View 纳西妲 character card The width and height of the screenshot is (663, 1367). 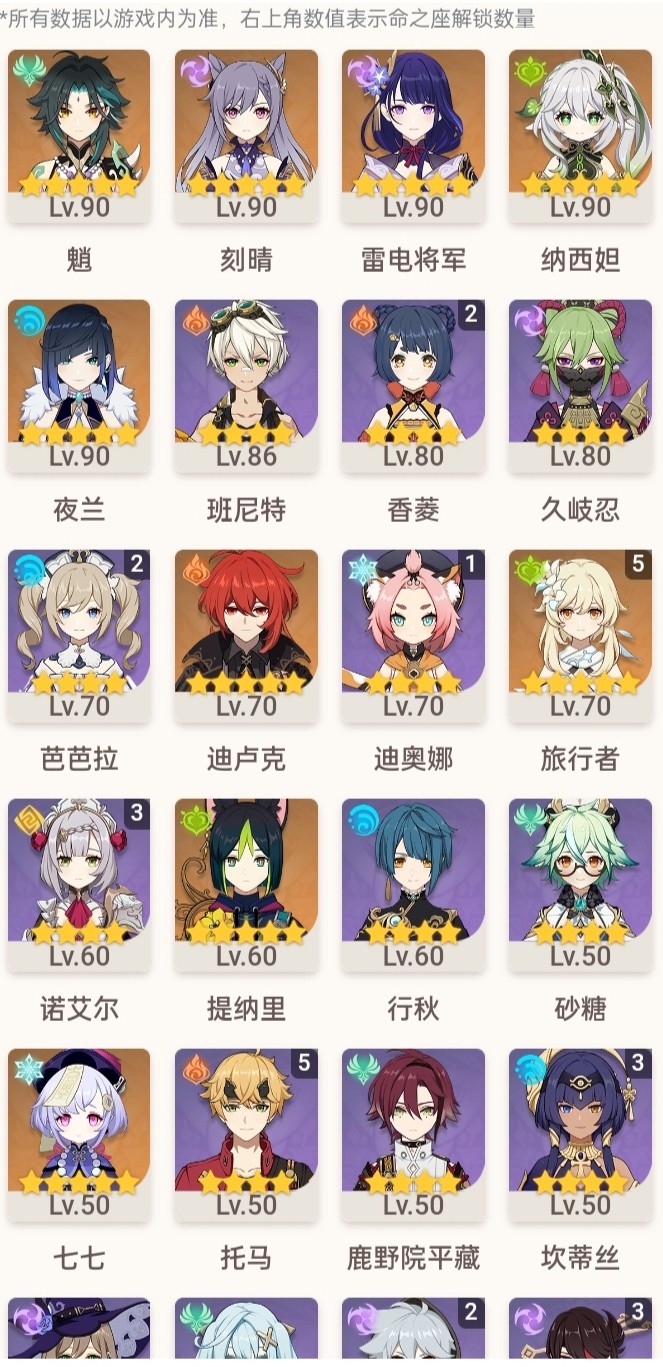click(580, 136)
